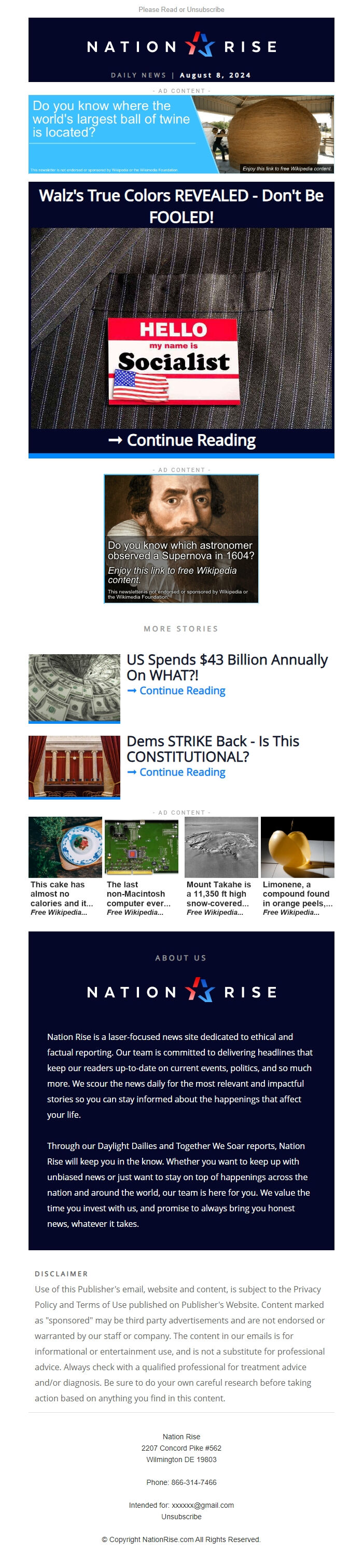The image size is (363, 1568).
Task: Open the money spiral story thumbnail
Action: click(x=74, y=687)
